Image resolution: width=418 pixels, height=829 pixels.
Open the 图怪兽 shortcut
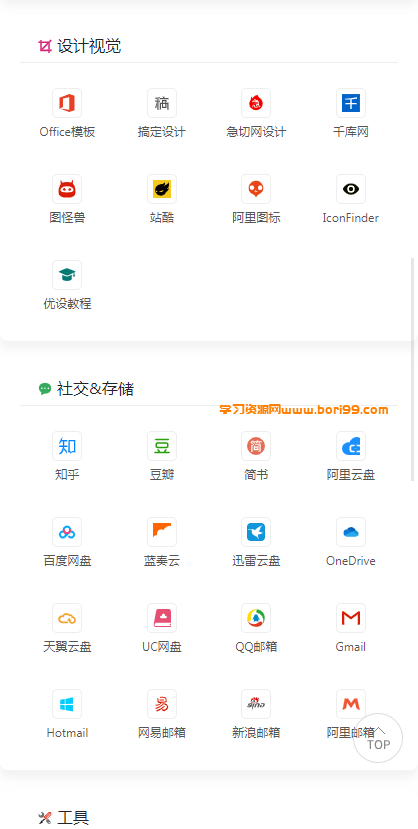pyautogui.click(x=67, y=200)
